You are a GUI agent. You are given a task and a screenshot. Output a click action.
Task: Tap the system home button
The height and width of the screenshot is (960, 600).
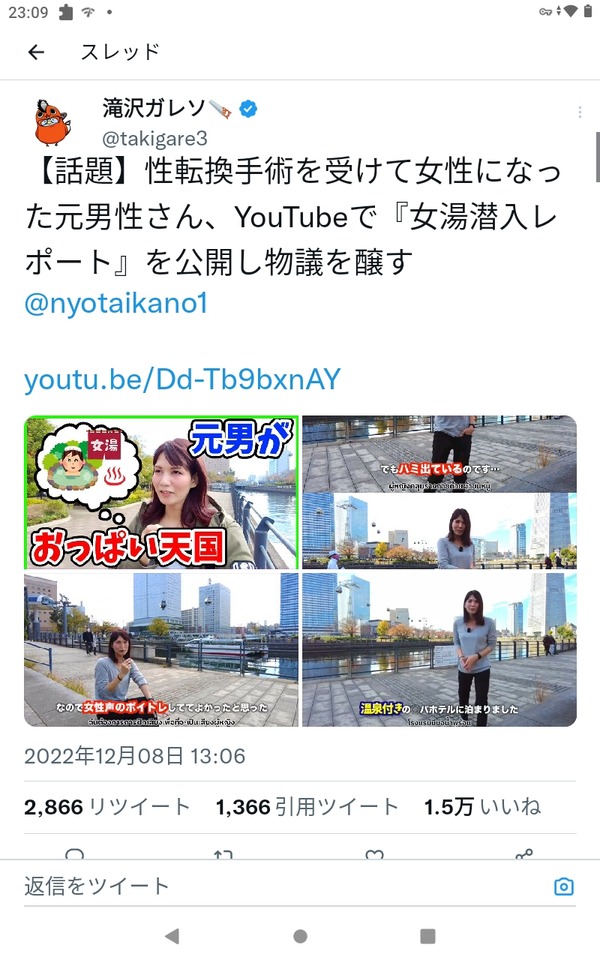(300, 936)
